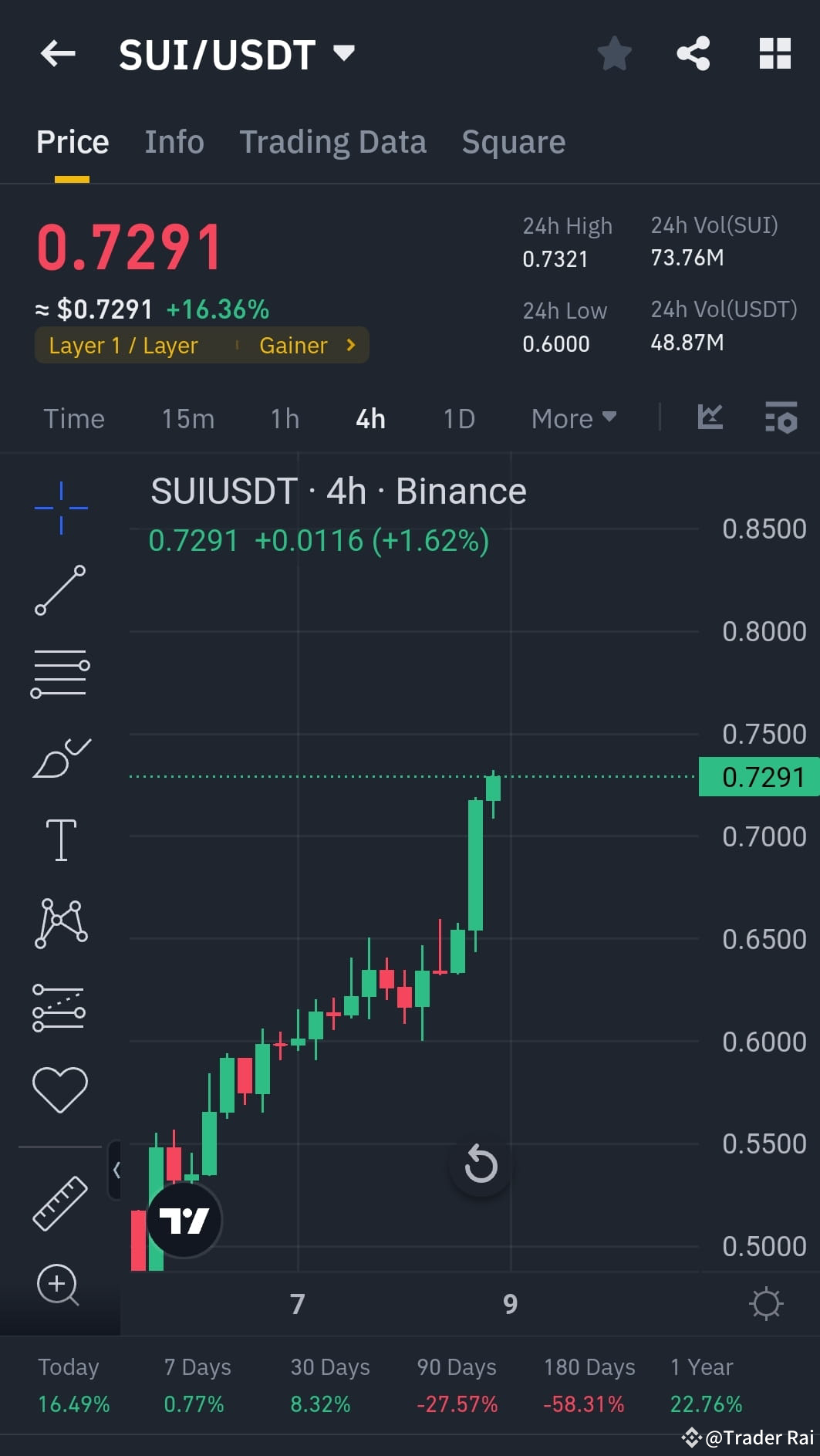Toggle the star to favorite SUI/USDT
The image size is (820, 1456).
click(615, 53)
